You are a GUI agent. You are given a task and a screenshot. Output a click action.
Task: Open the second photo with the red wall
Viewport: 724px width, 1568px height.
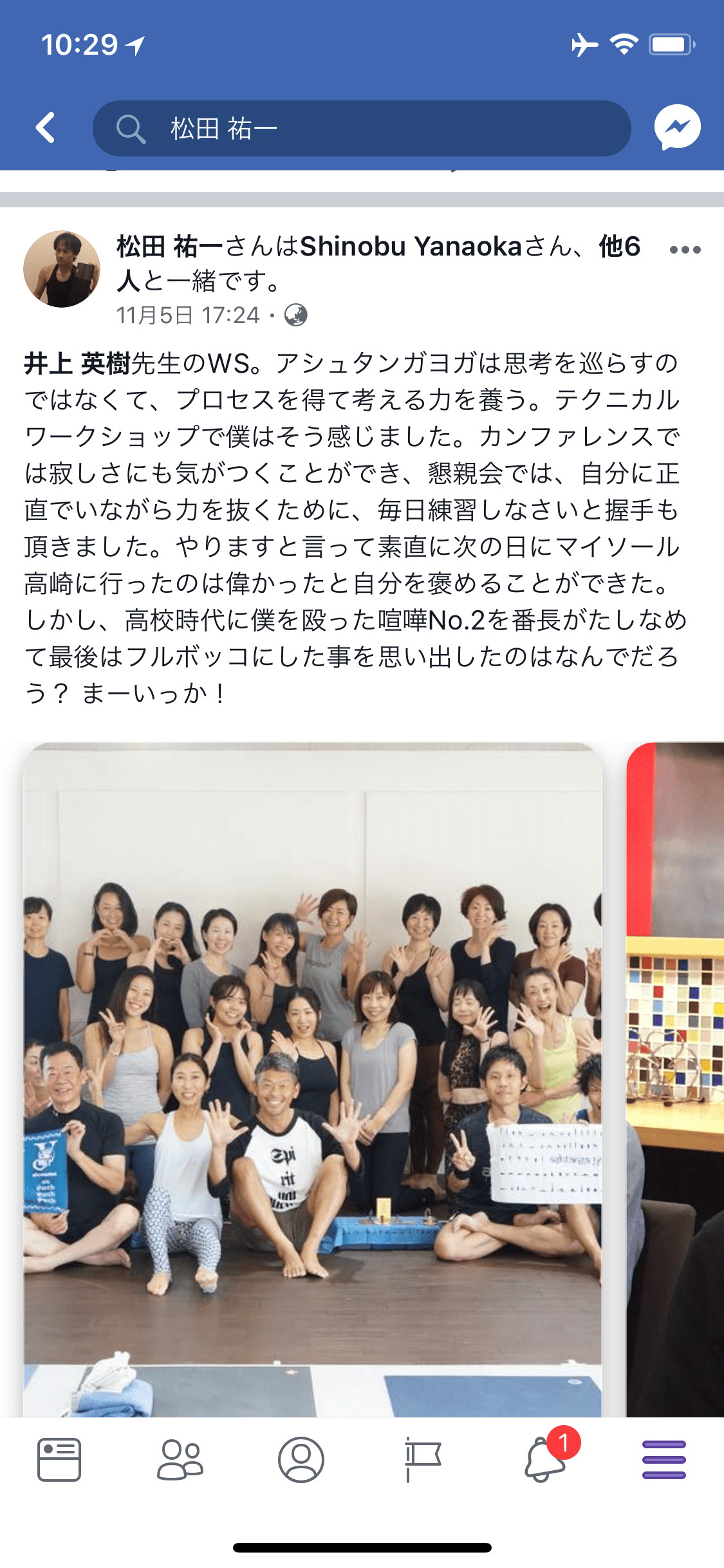676,1079
